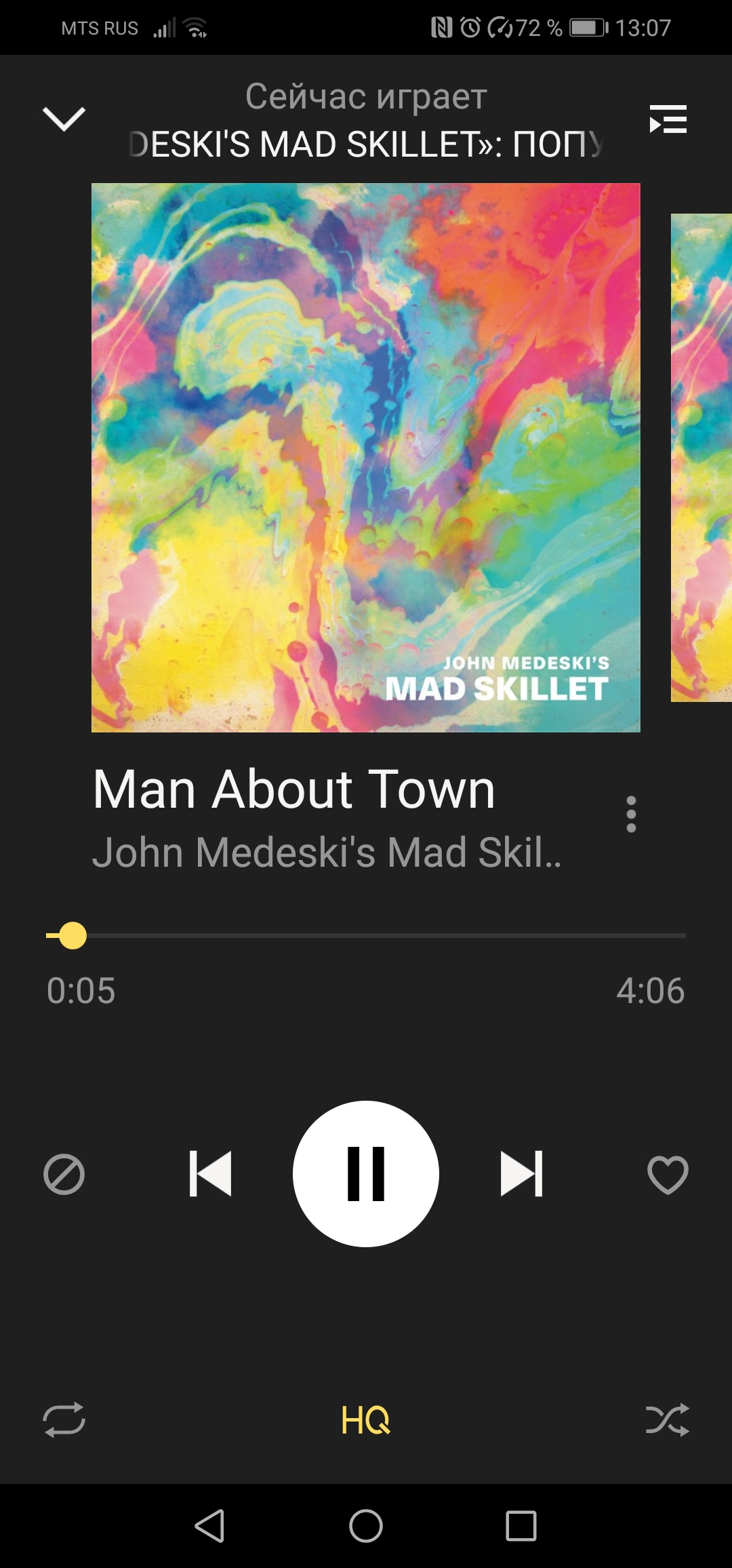Viewport: 732px width, 1568px height.
Task: Tap the next album cover preview
Action: point(701,458)
